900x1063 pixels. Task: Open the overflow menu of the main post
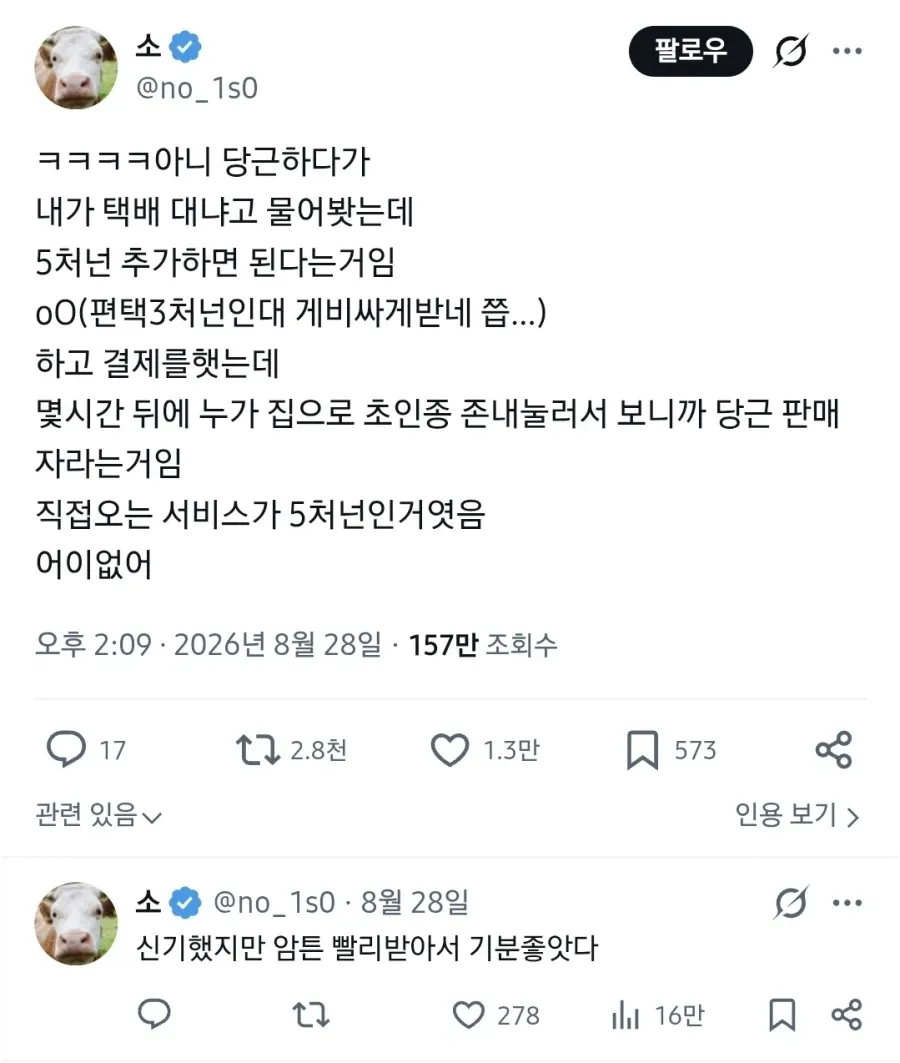[x=847, y=51]
